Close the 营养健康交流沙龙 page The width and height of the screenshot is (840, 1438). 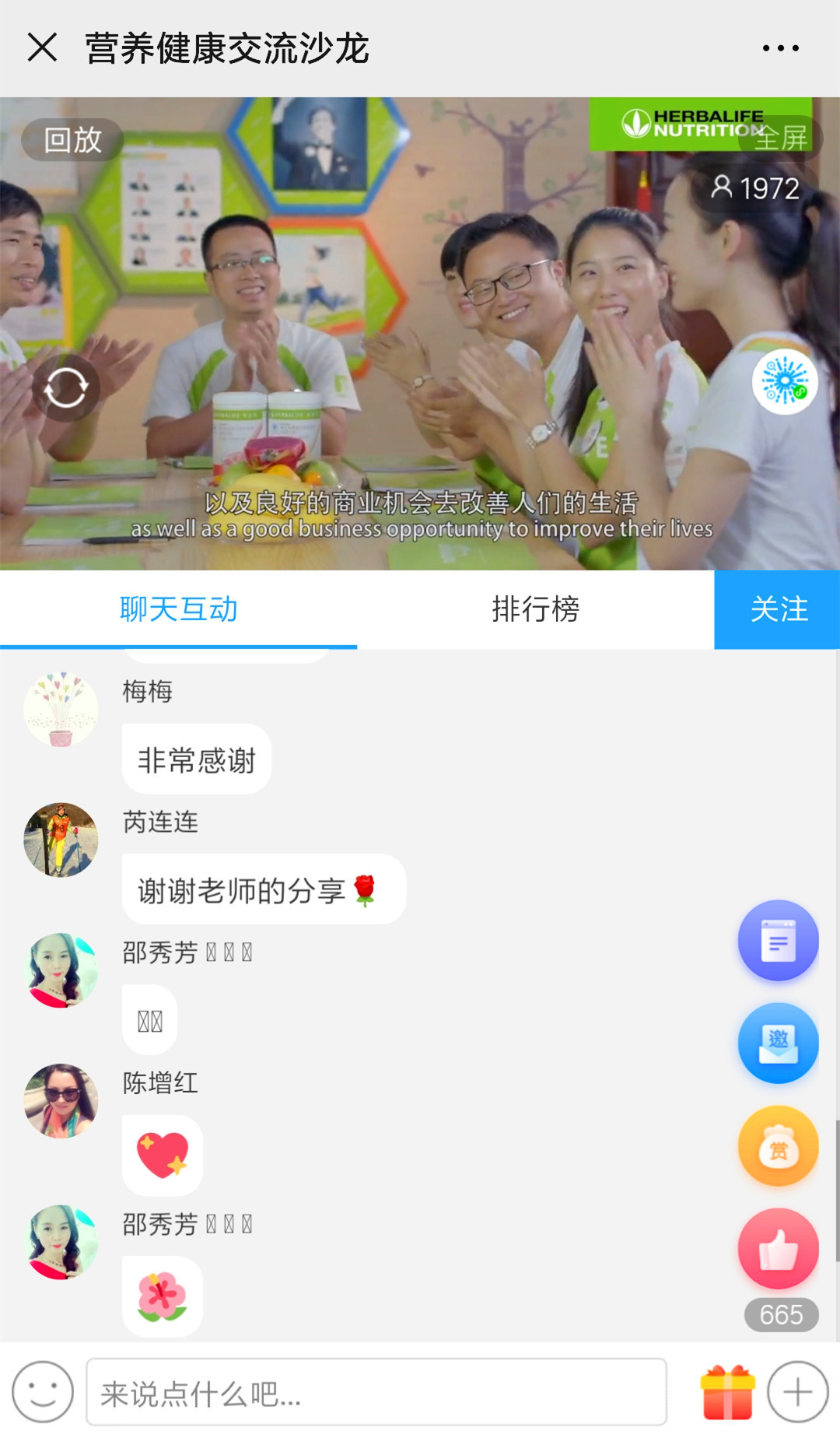pyautogui.click(x=42, y=47)
